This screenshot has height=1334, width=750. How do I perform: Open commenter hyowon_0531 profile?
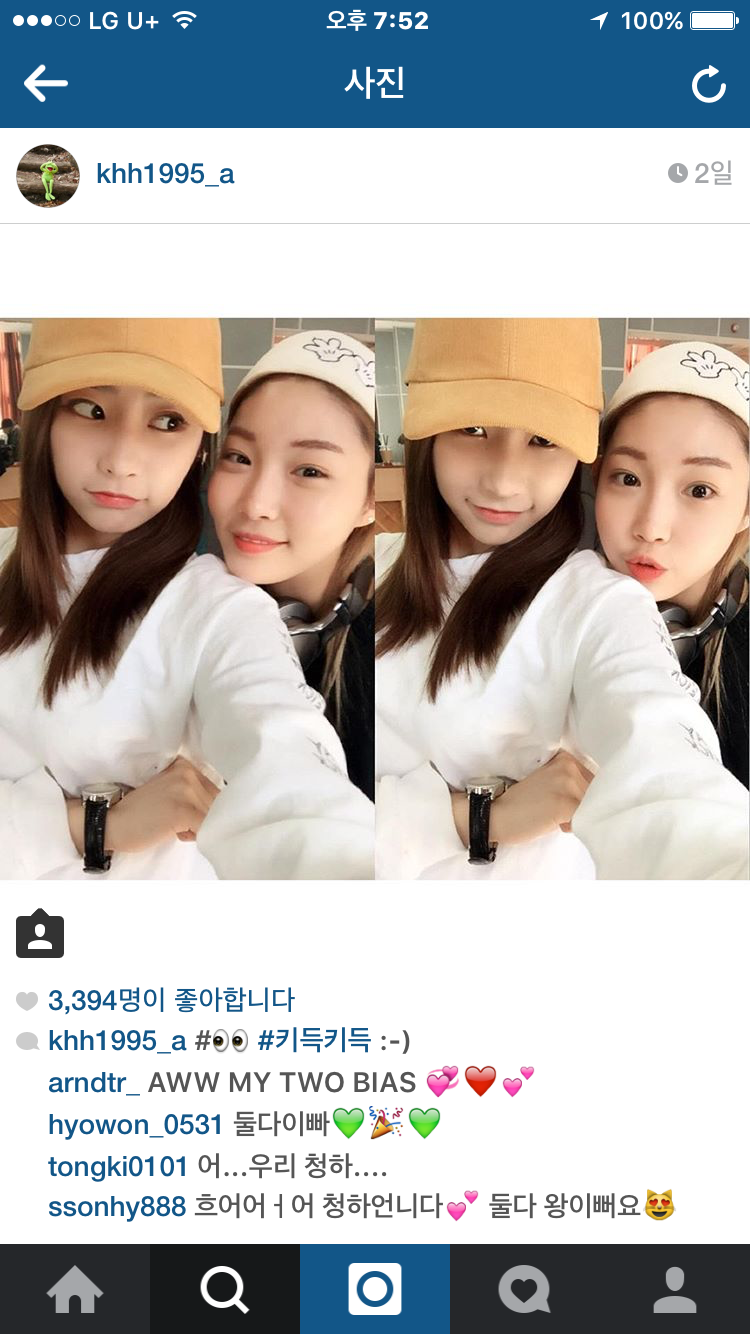coord(135,1124)
